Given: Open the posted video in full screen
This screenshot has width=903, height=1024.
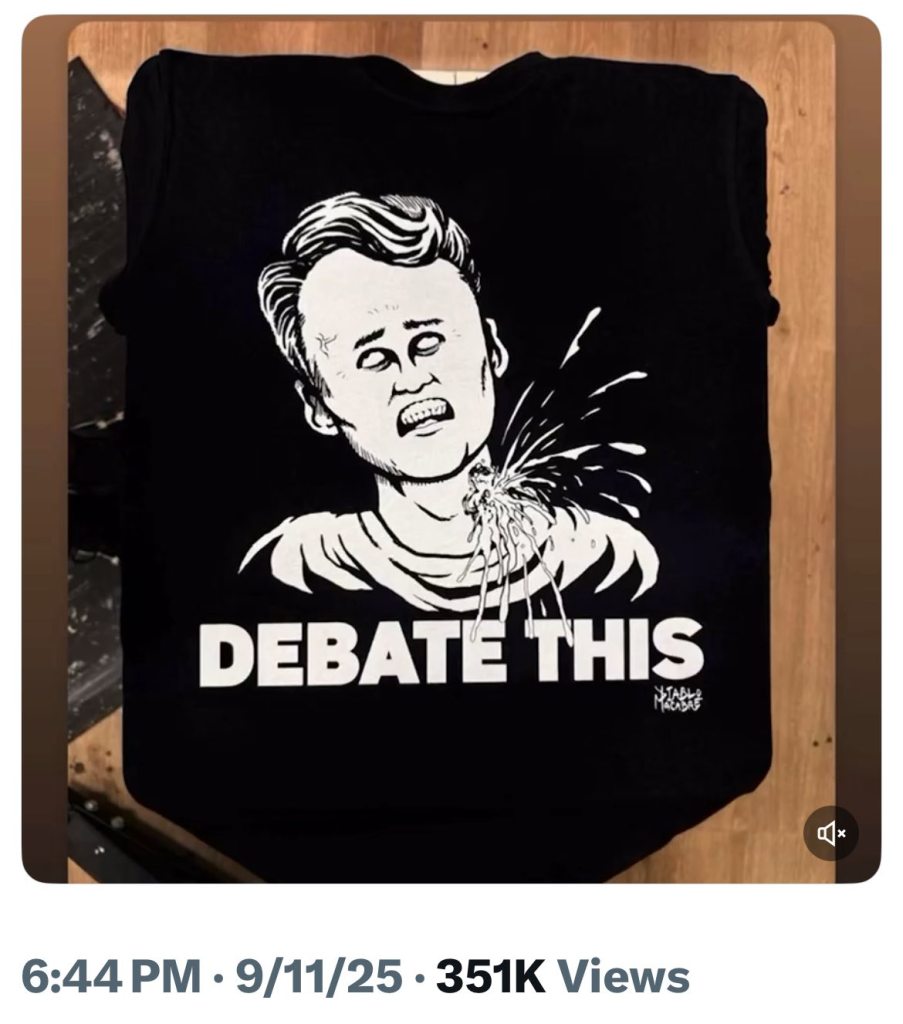Looking at the screenshot, I should pyautogui.click(x=450, y=450).
